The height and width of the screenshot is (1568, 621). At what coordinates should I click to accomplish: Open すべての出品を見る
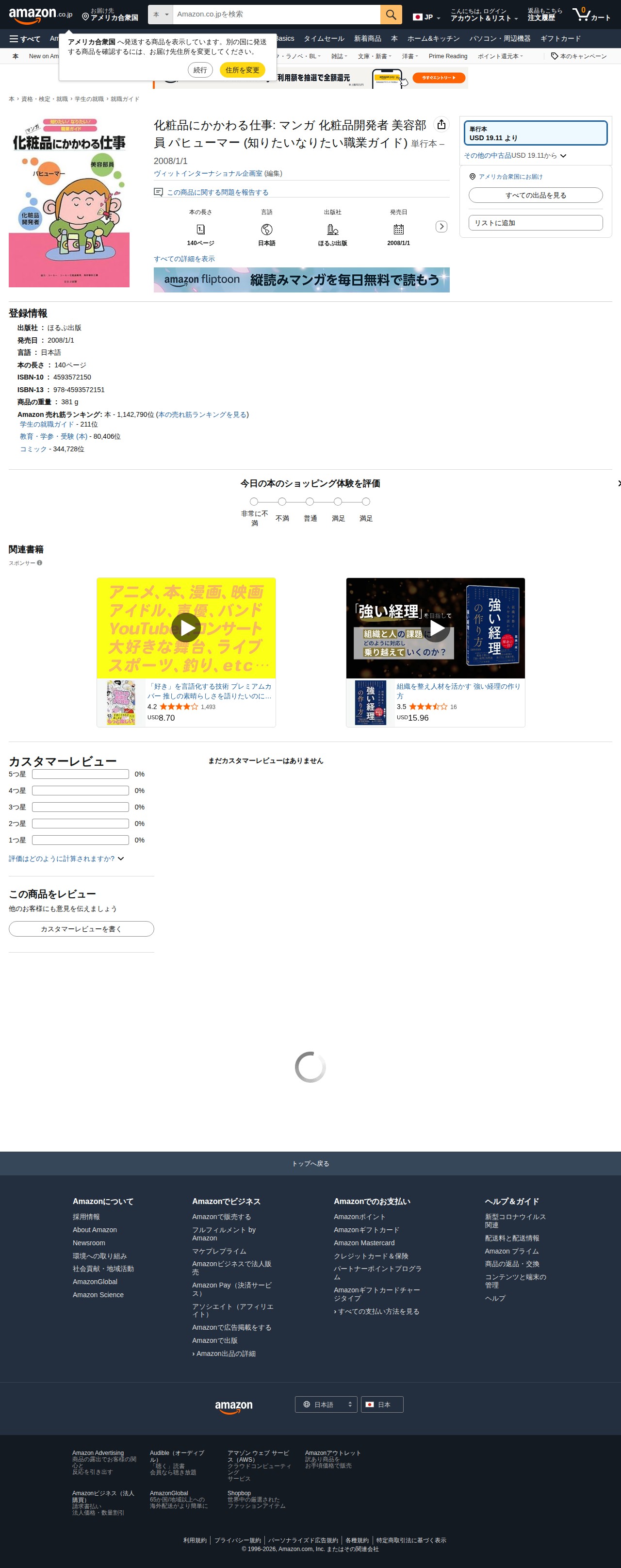[535, 196]
